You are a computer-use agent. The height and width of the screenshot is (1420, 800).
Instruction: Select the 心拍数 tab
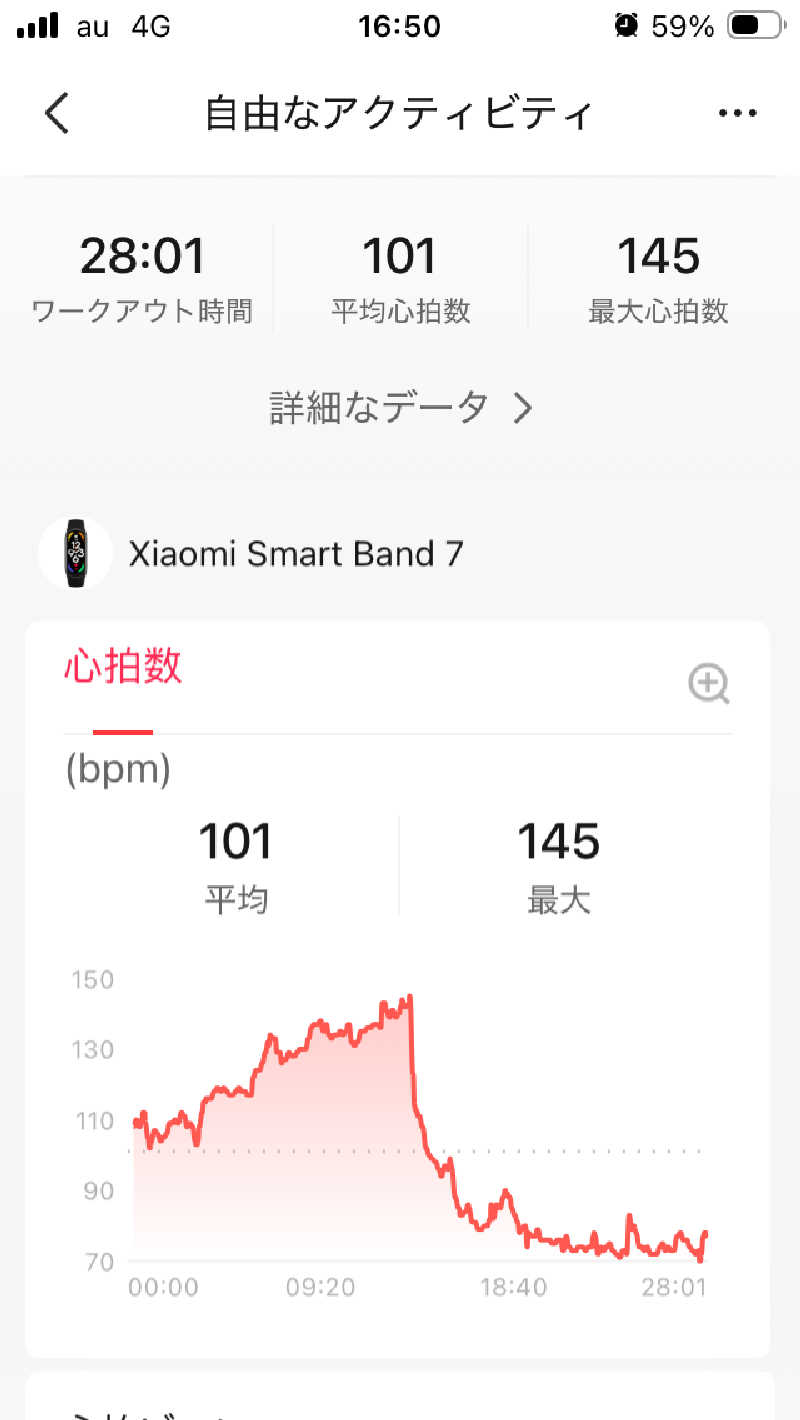[x=123, y=667]
